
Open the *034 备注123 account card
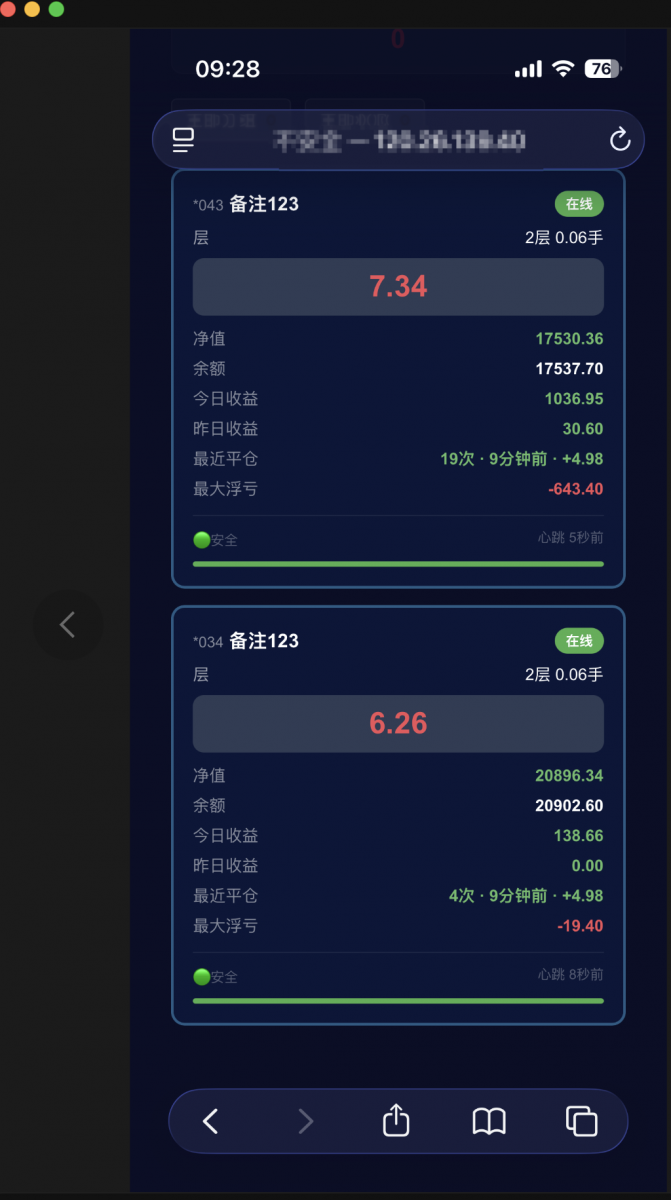point(398,815)
